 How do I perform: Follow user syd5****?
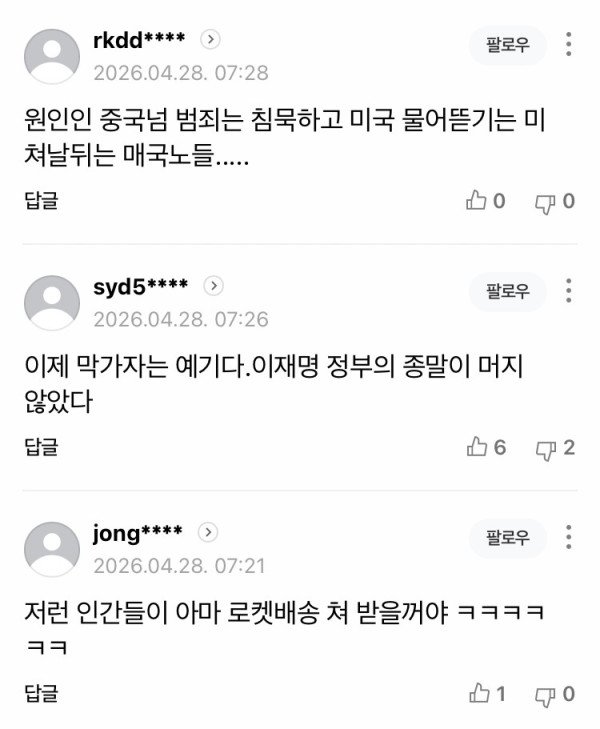coord(508,292)
